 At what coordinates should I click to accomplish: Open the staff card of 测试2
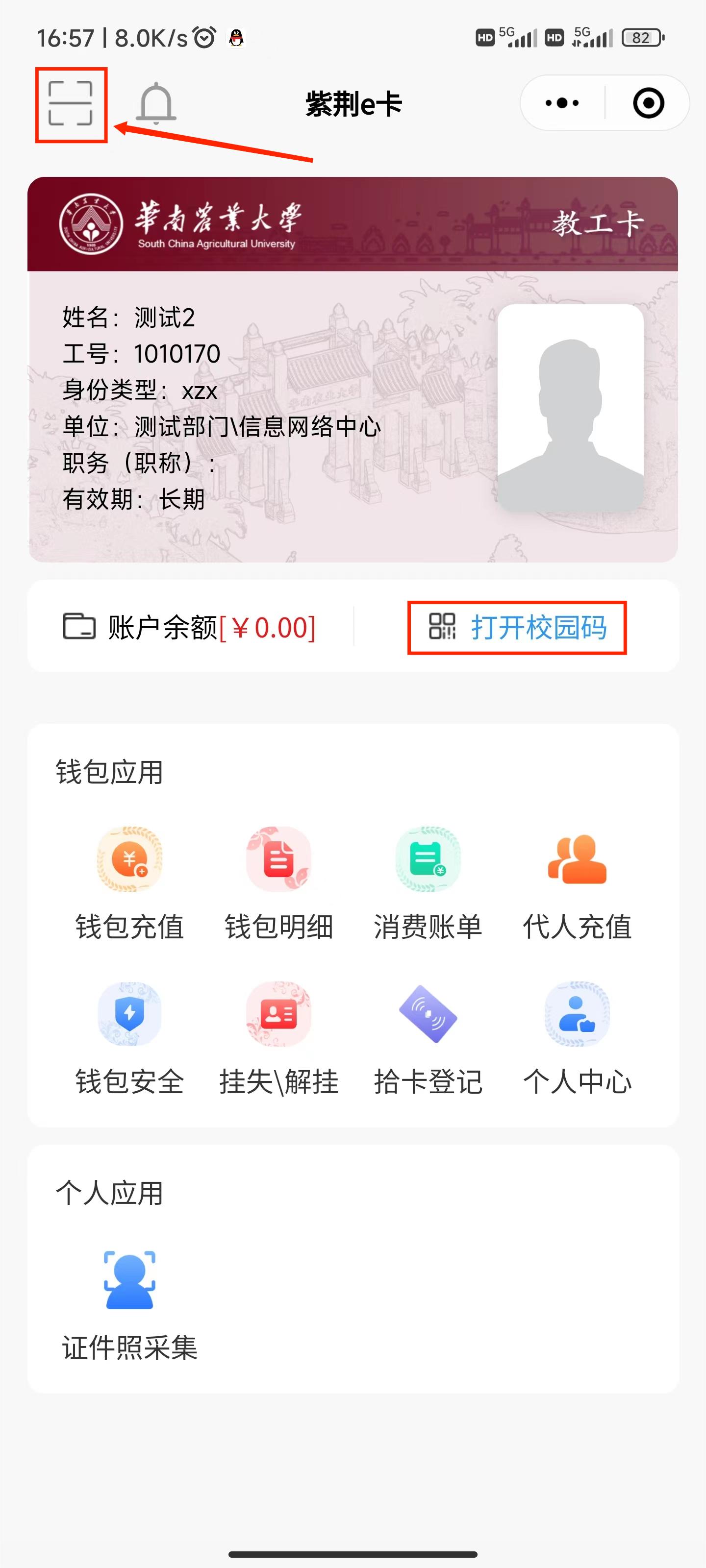353,369
